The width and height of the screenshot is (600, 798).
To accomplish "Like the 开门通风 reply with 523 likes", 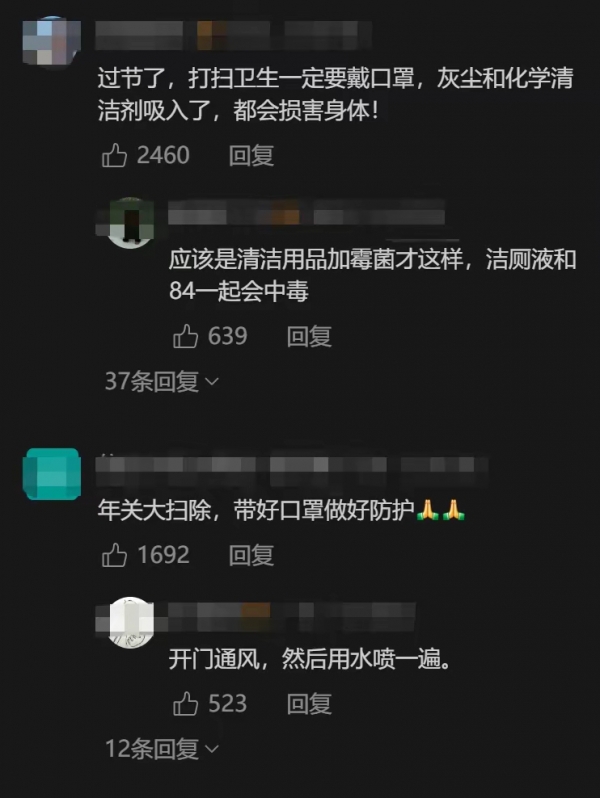I will click(x=186, y=704).
